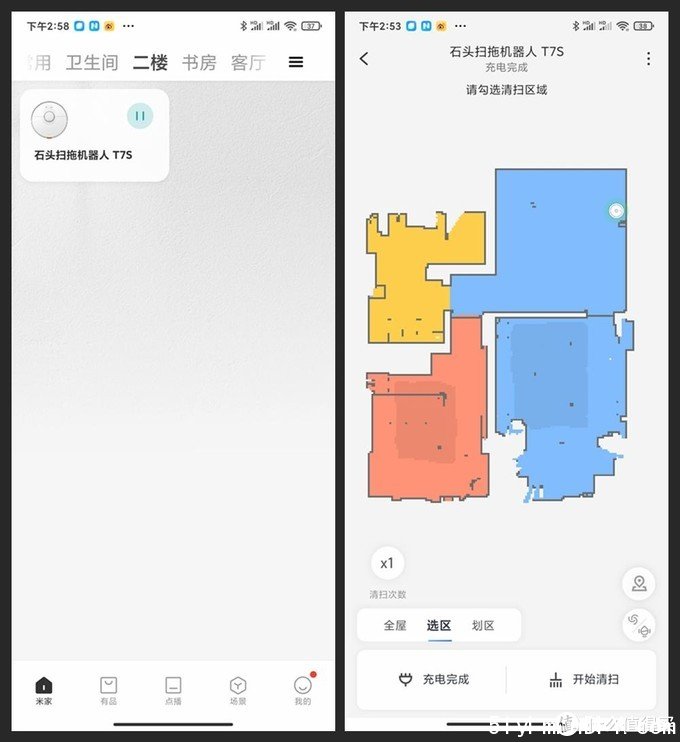This screenshot has width=680, height=742.
Task: Open the 场景 tab in bottom navigation
Action: tap(238, 690)
